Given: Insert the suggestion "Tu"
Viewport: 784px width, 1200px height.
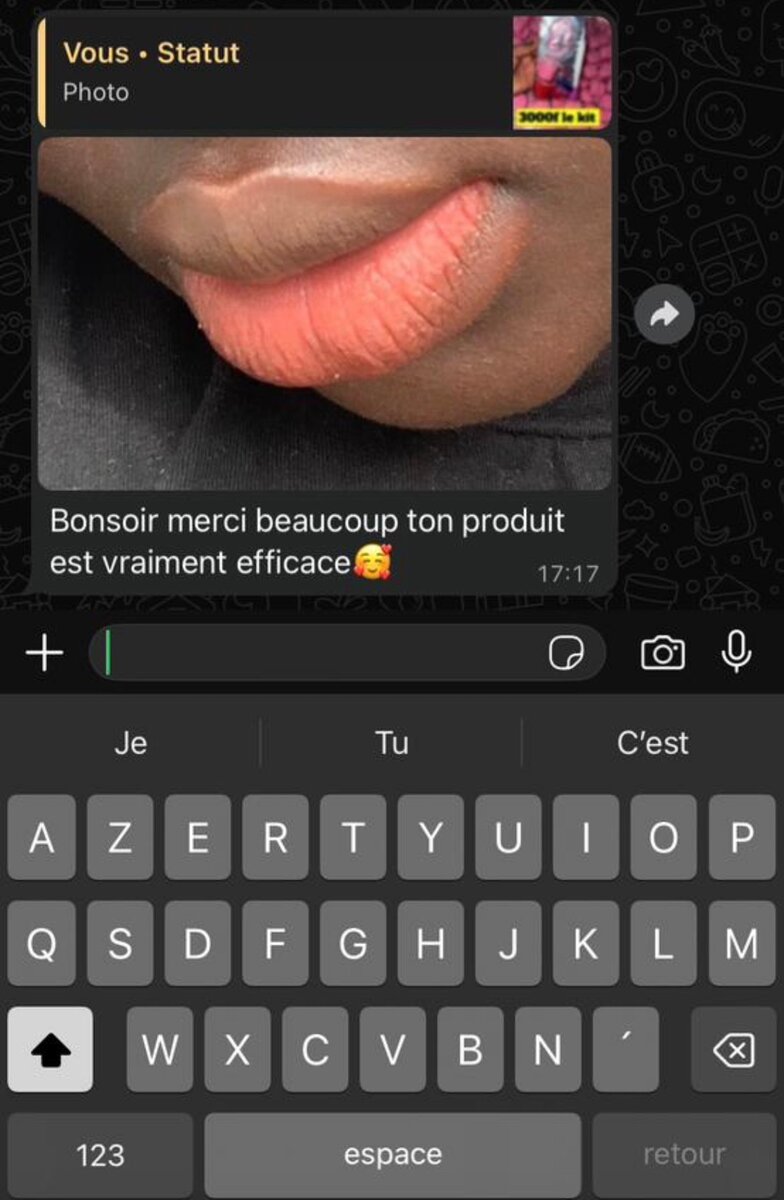Looking at the screenshot, I should [x=392, y=743].
